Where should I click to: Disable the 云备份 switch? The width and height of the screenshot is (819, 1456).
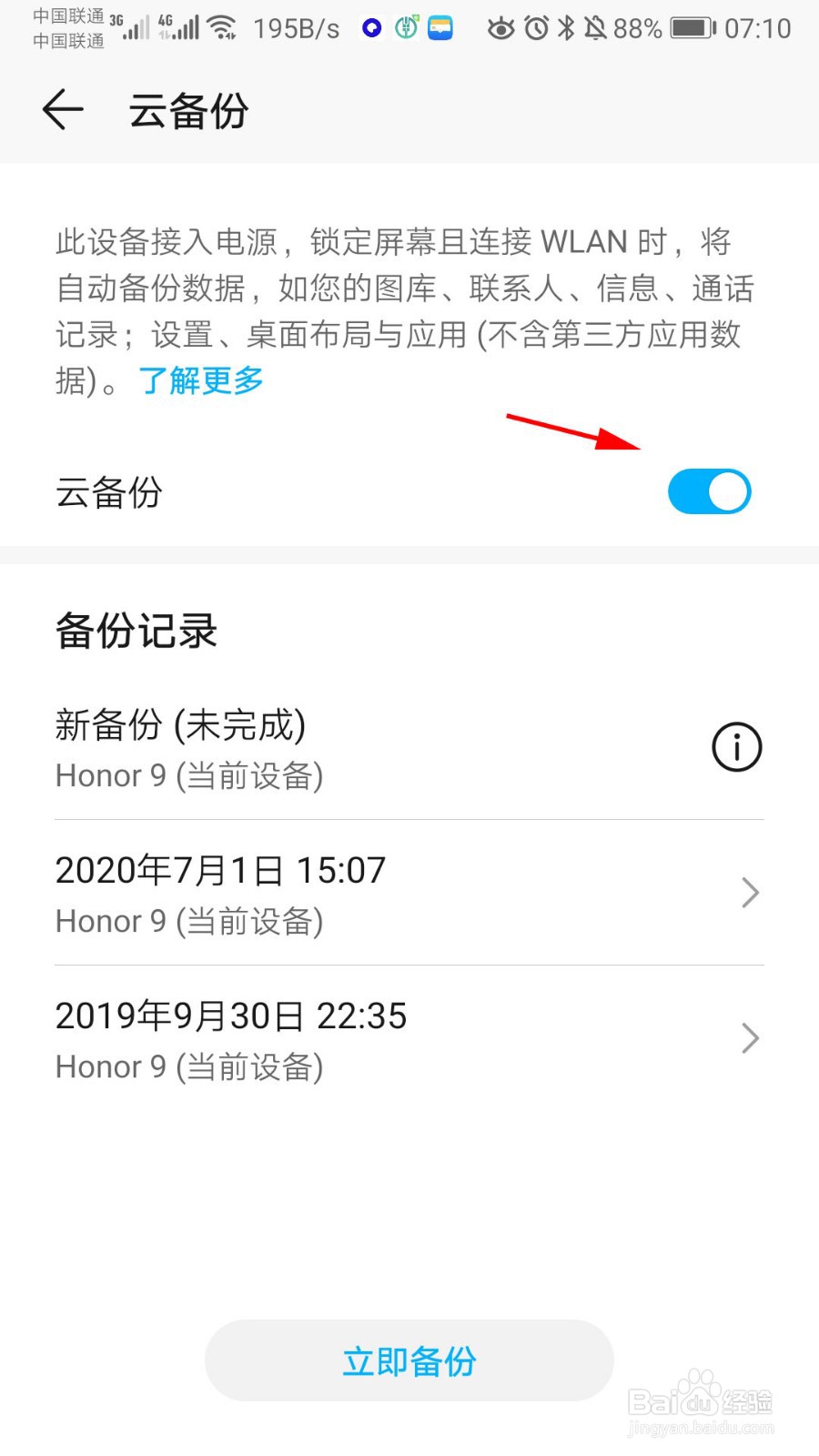coord(709,491)
